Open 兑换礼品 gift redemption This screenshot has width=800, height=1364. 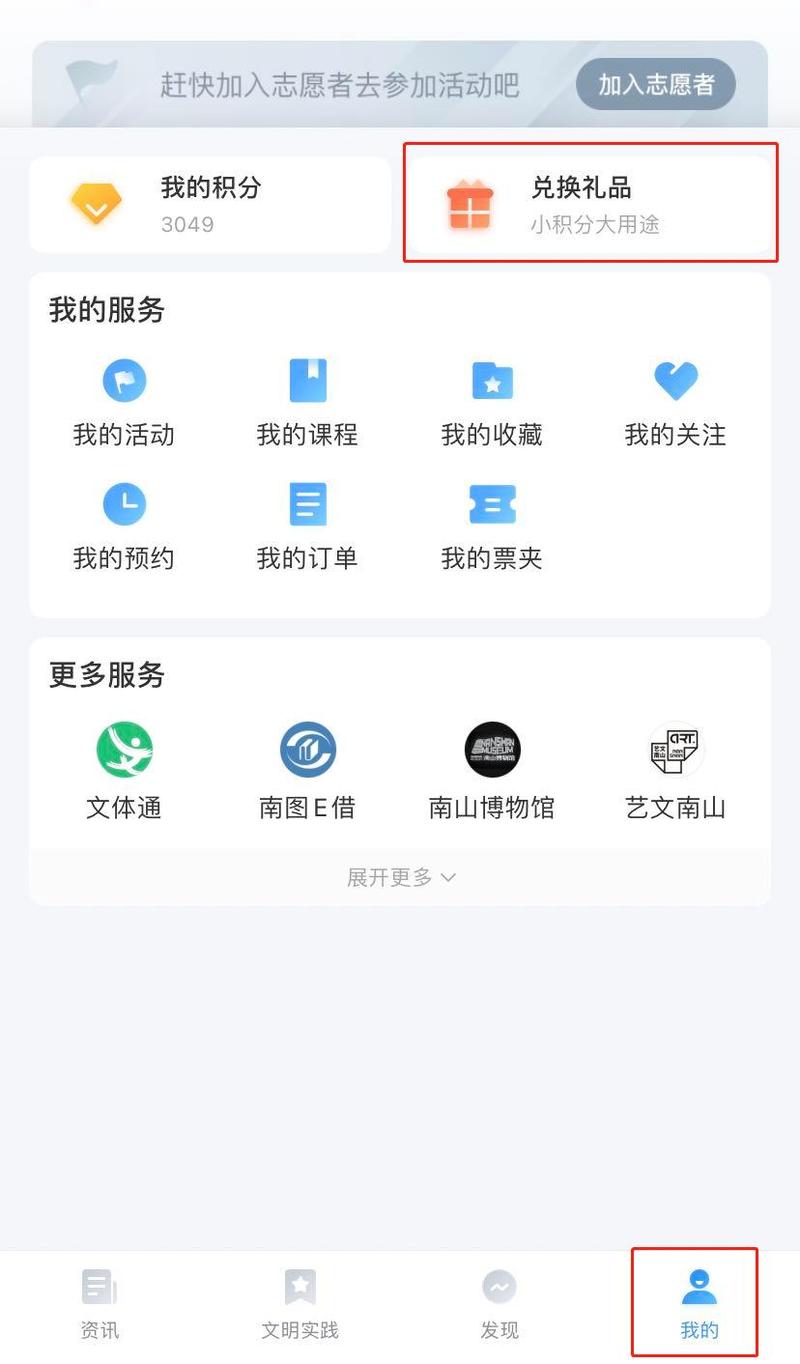[590, 204]
